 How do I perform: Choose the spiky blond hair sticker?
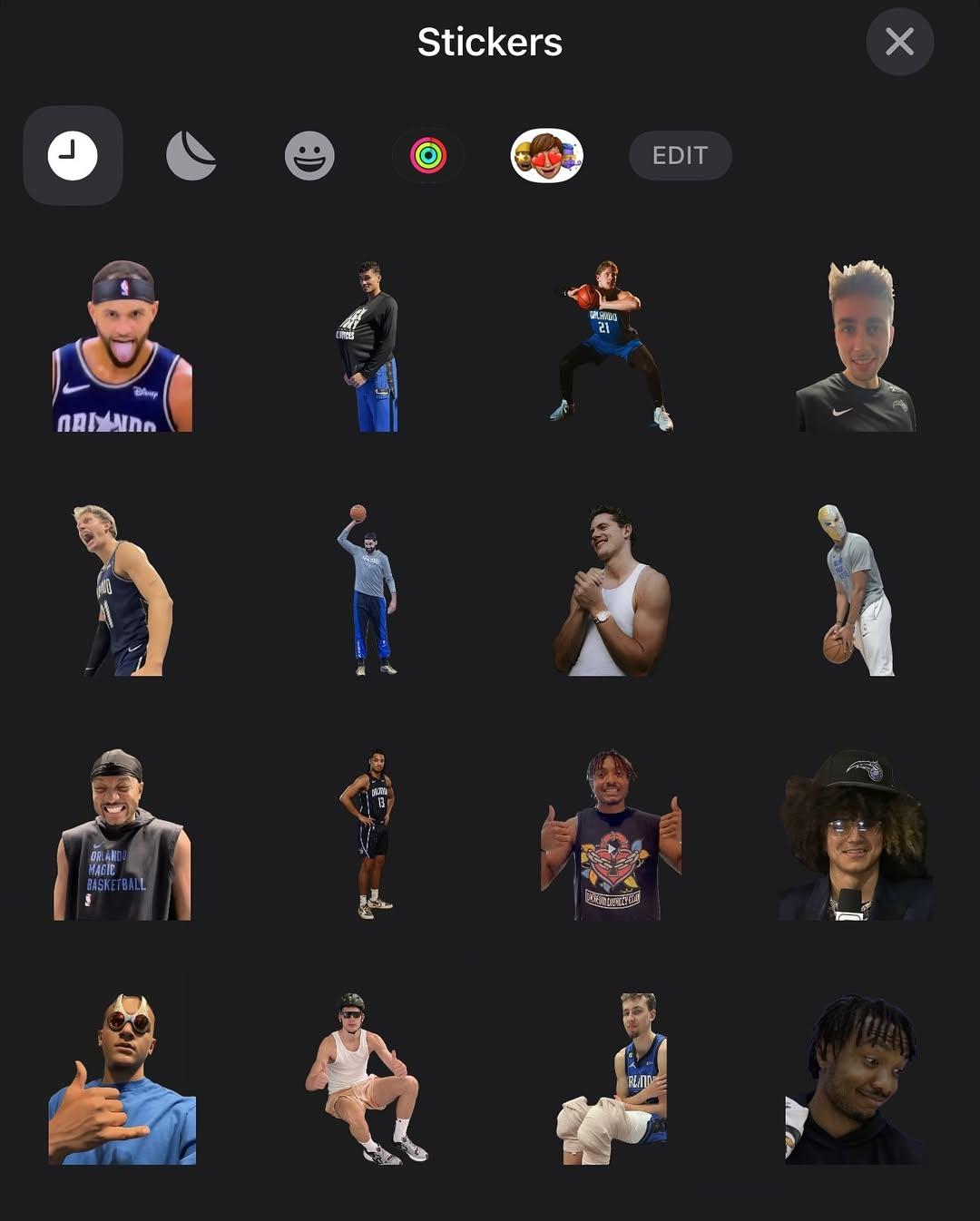click(857, 347)
